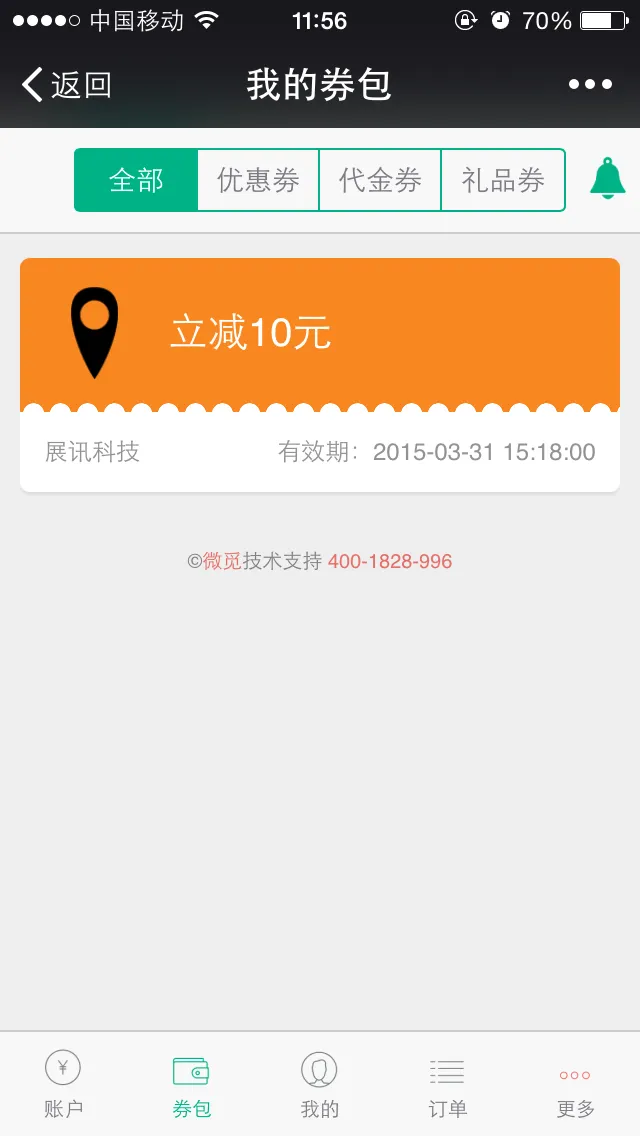The width and height of the screenshot is (640, 1136).
Task: Tap the 微觅 link in the footer
Action: 222,561
